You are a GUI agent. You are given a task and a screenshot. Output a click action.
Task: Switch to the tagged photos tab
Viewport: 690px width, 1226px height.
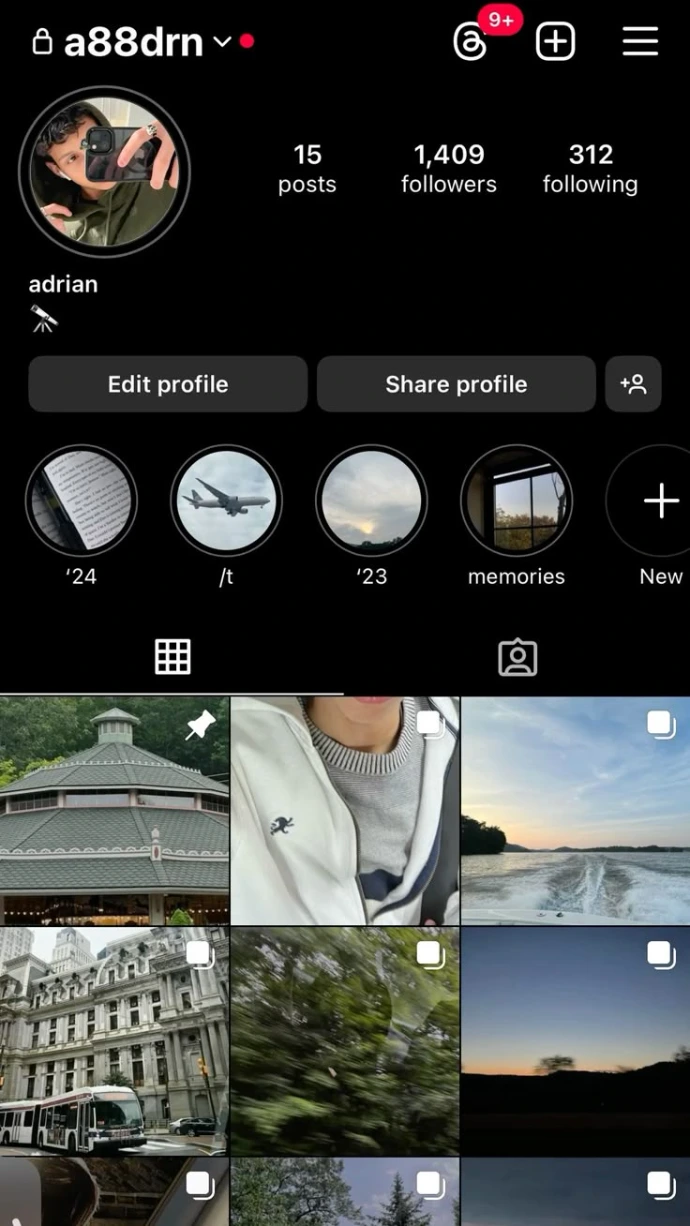(x=517, y=657)
